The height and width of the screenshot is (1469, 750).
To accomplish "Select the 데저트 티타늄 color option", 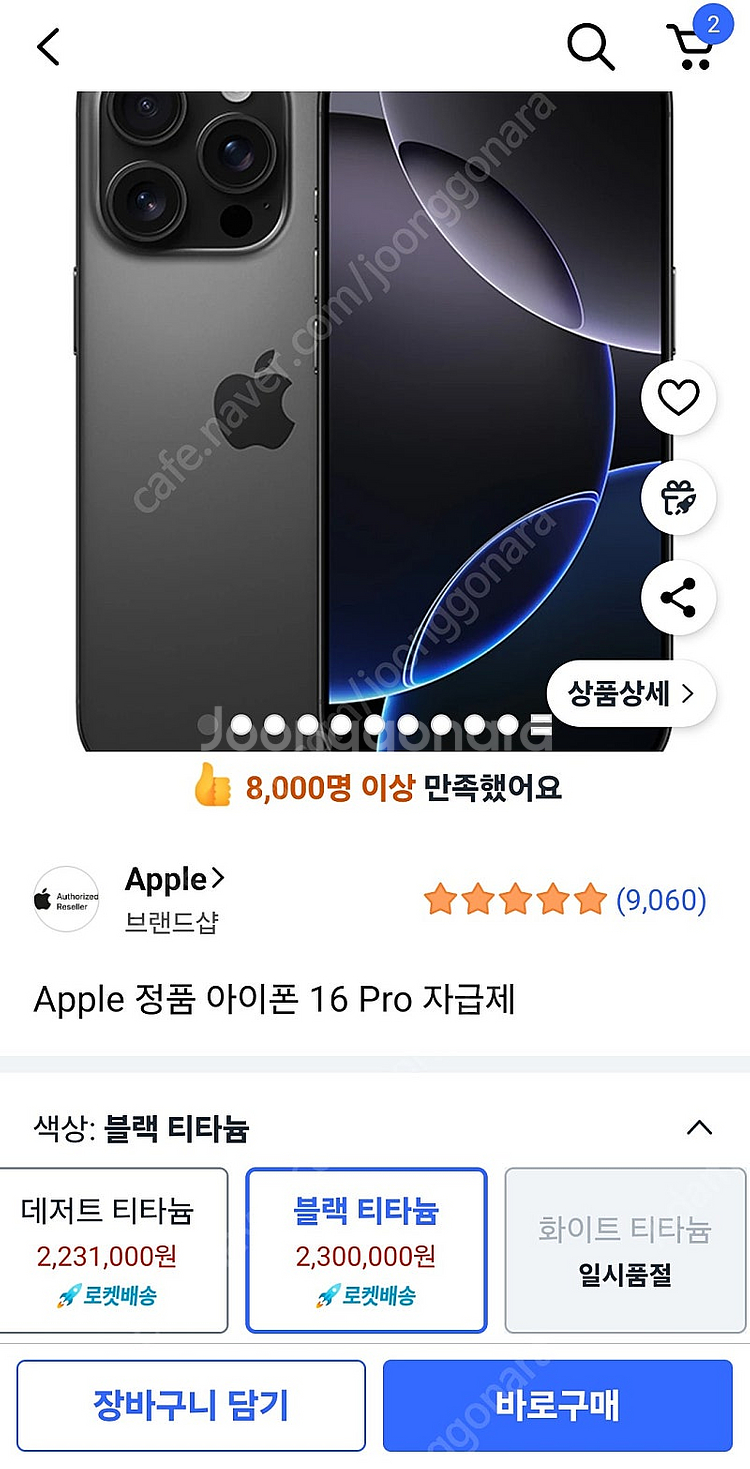I will click(x=108, y=1250).
